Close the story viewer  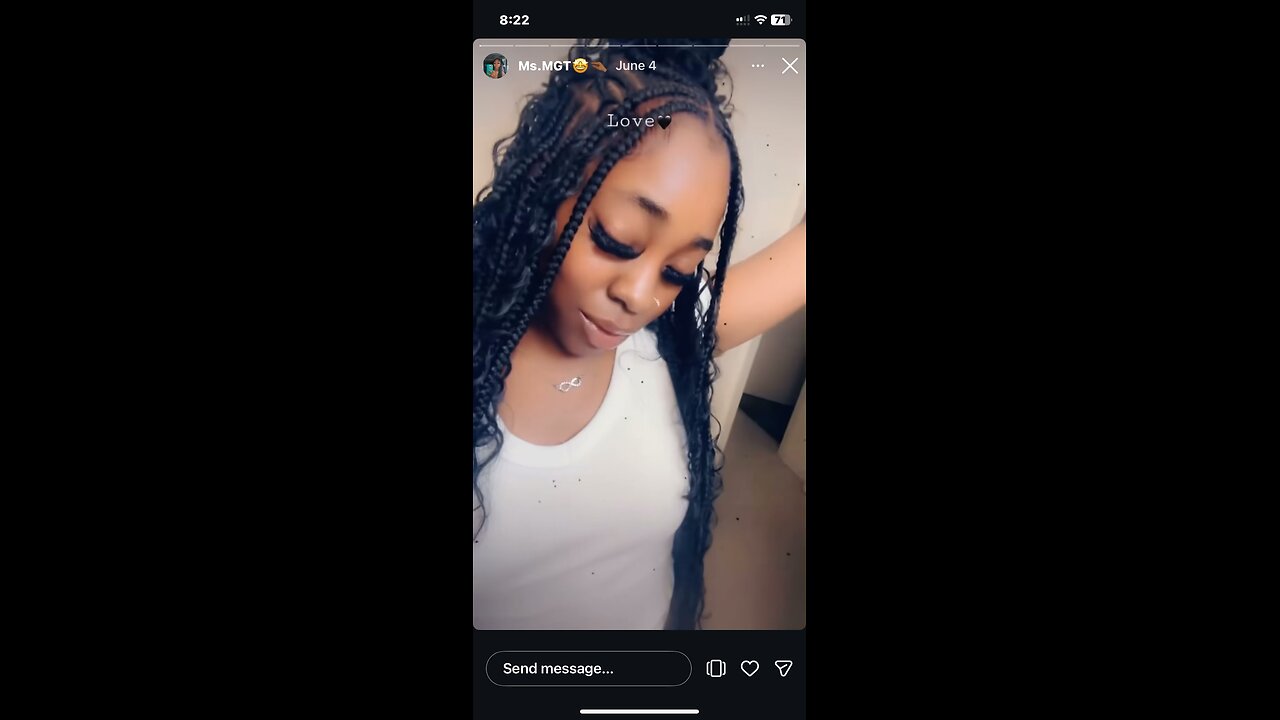pyautogui.click(x=789, y=66)
